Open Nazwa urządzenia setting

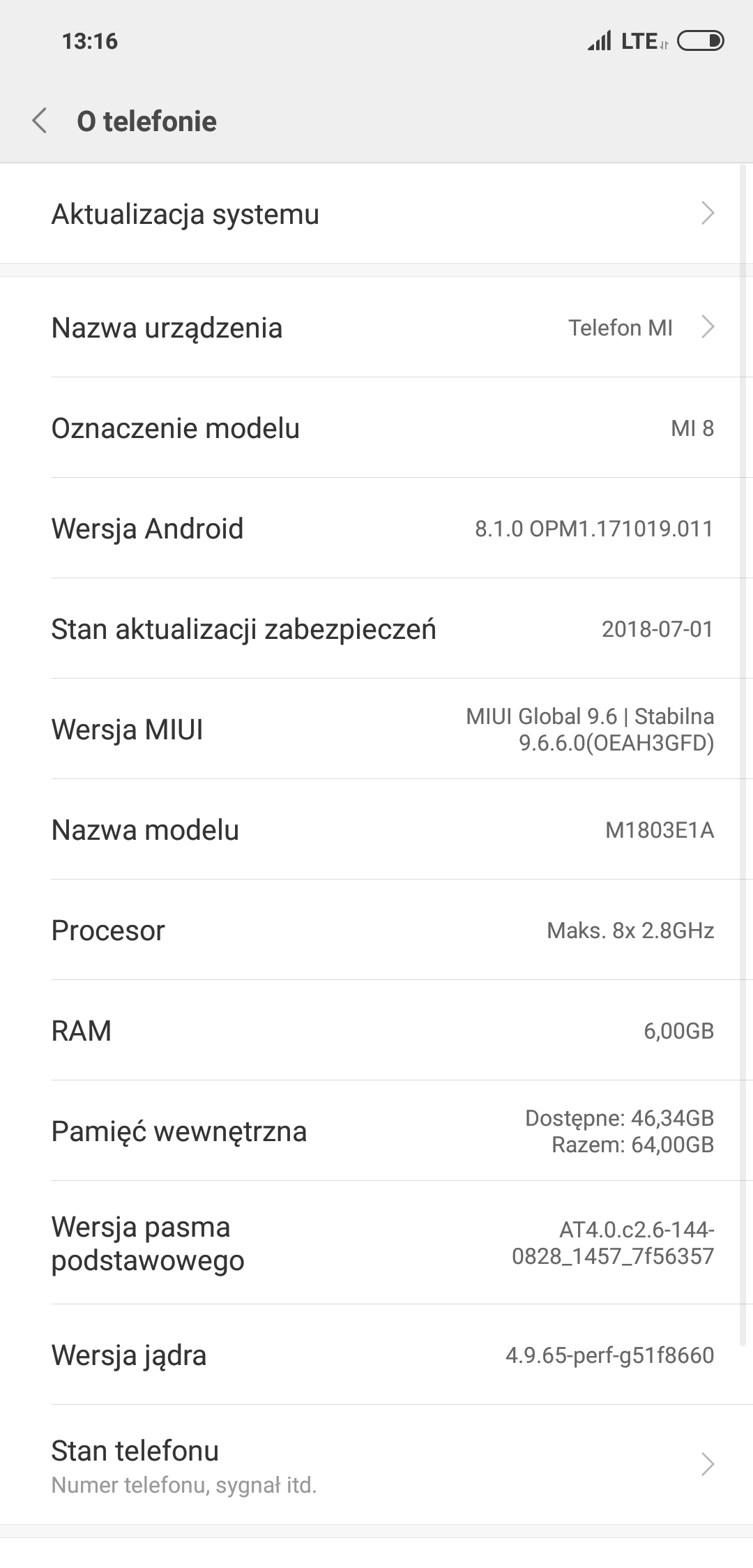coord(376,328)
